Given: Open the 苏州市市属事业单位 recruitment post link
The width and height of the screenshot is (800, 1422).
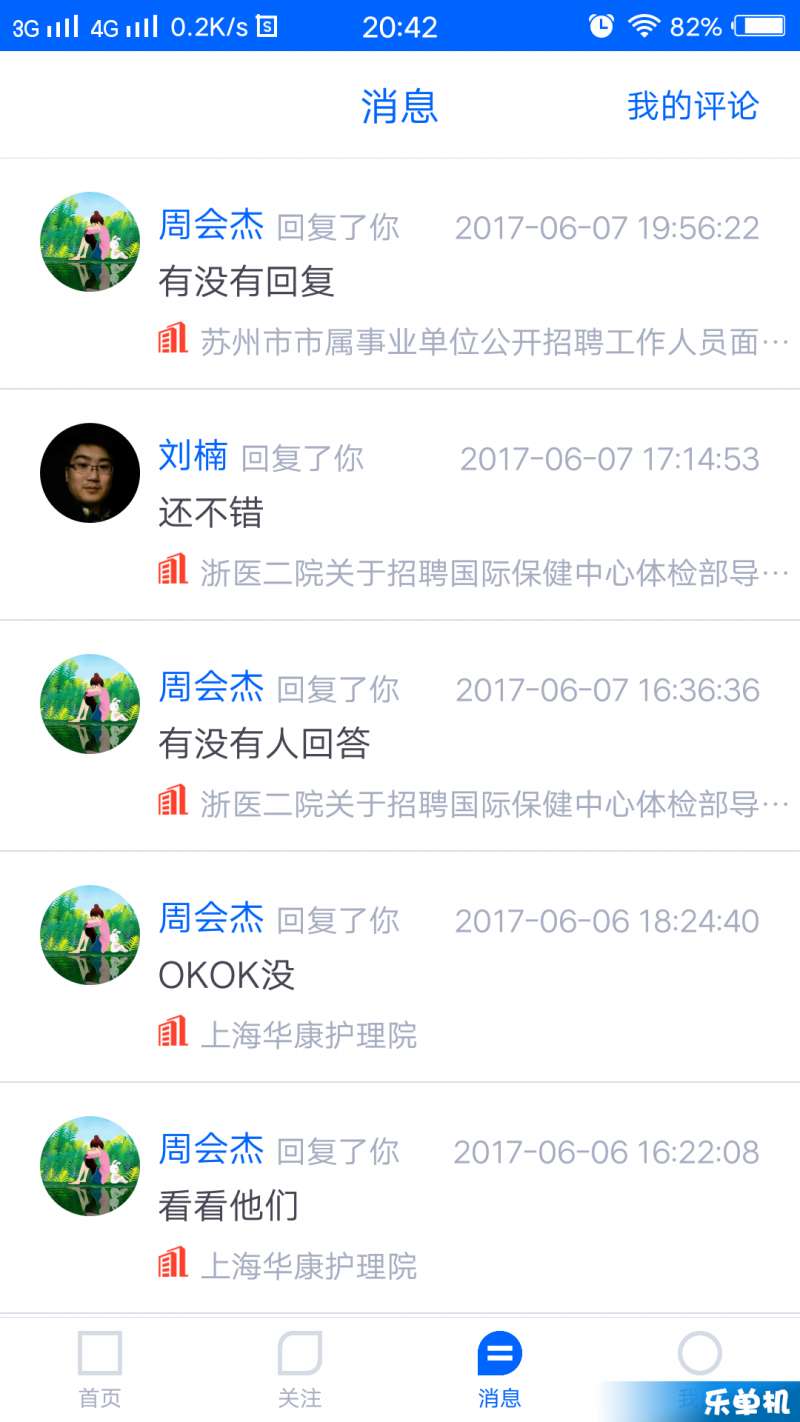Looking at the screenshot, I should tap(480, 342).
